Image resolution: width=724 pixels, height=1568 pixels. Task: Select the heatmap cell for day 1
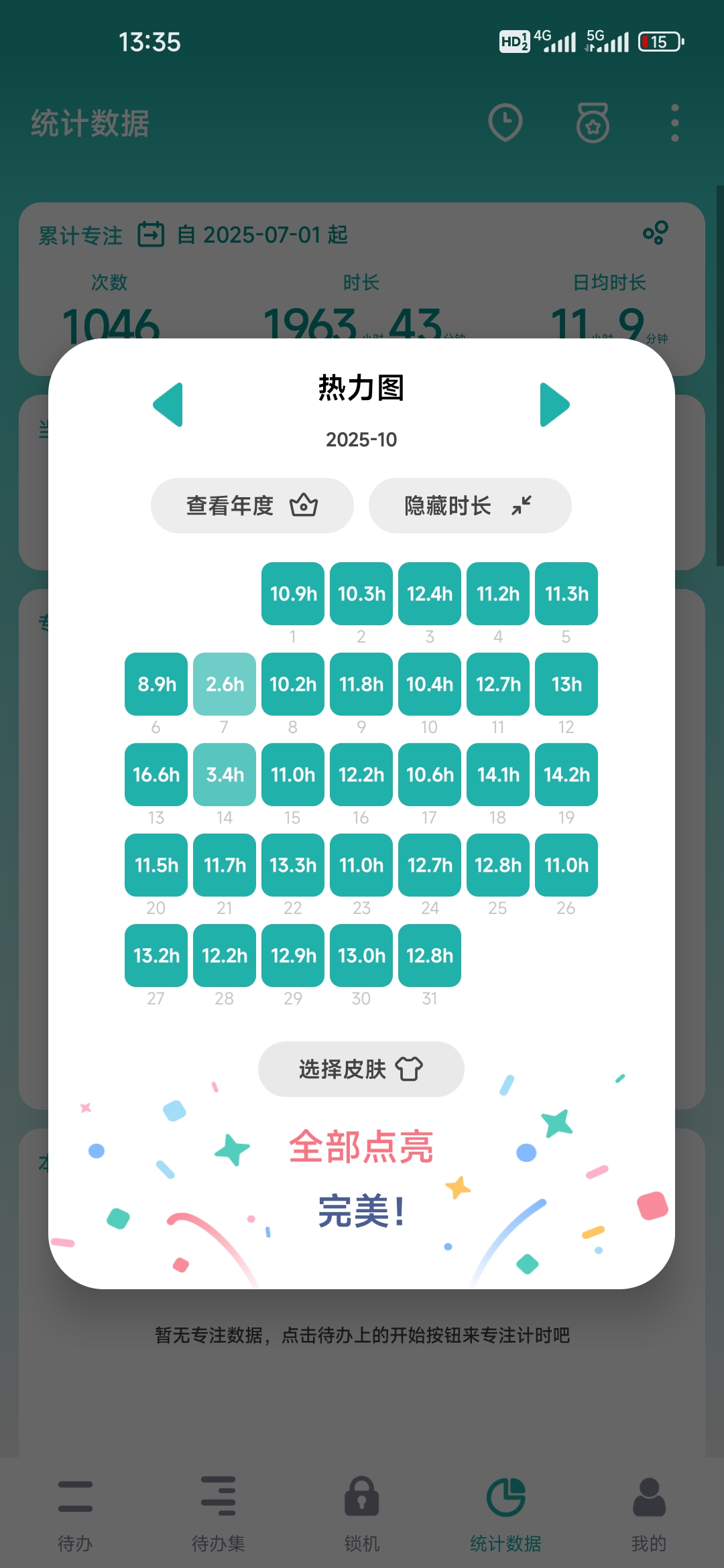point(293,594)
